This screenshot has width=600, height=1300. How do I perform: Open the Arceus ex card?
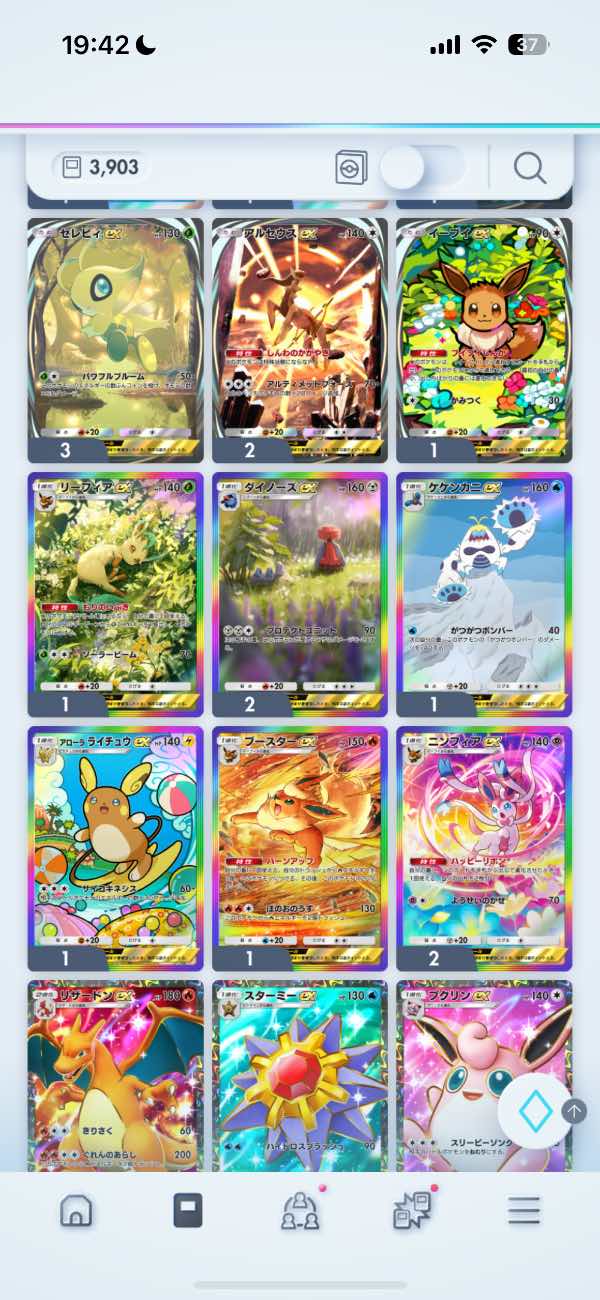(x=299, y=330)
